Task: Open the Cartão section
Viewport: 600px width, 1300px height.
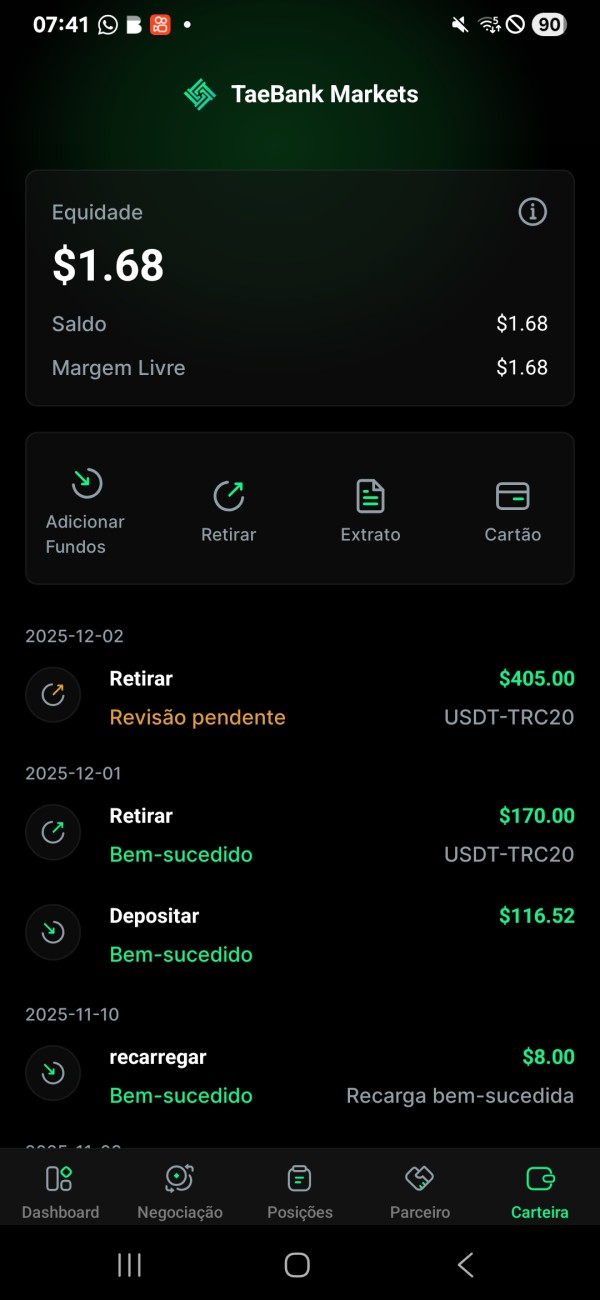Action: click(512, 509)
